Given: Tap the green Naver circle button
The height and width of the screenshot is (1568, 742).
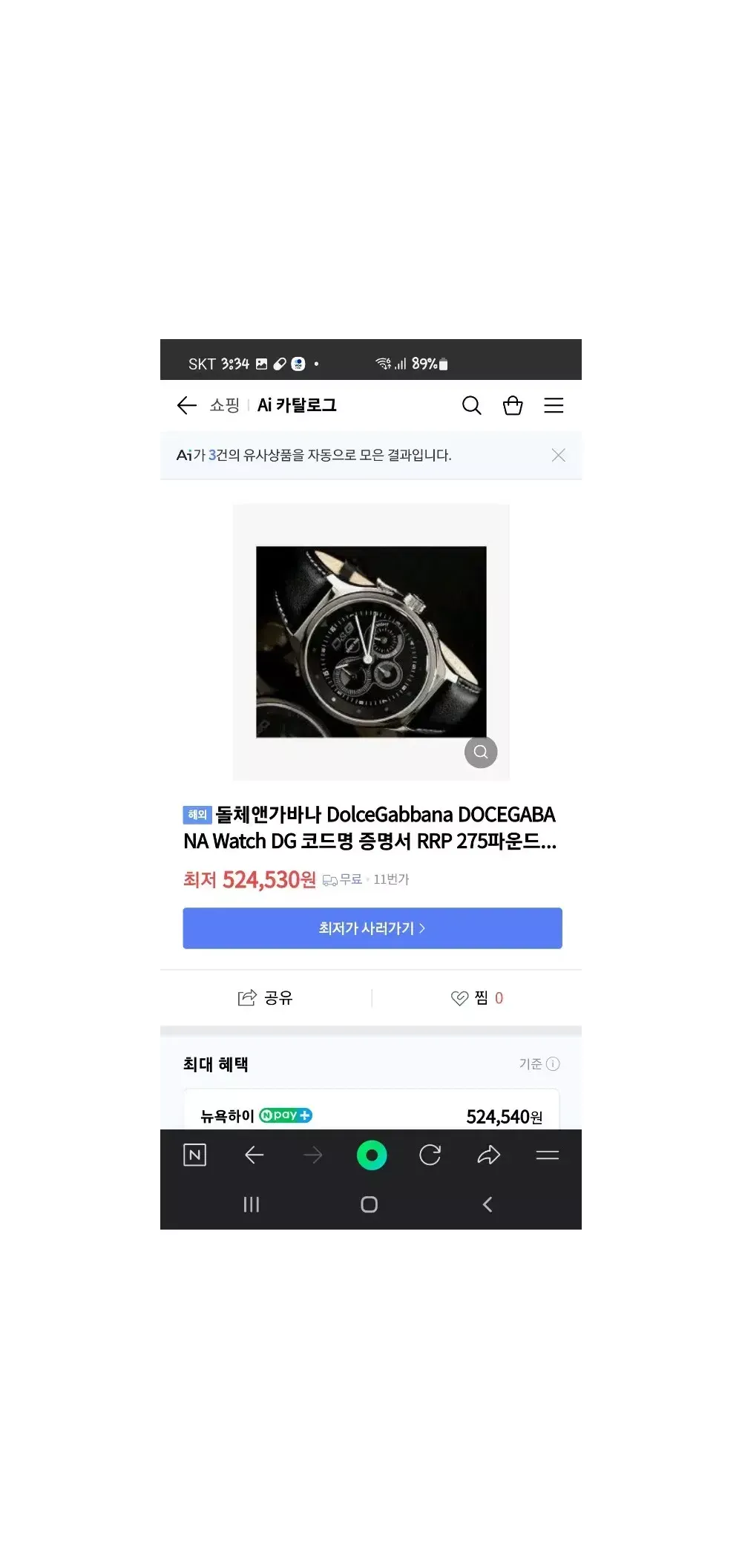Looking at the screenshot, I should (372, 1155).
